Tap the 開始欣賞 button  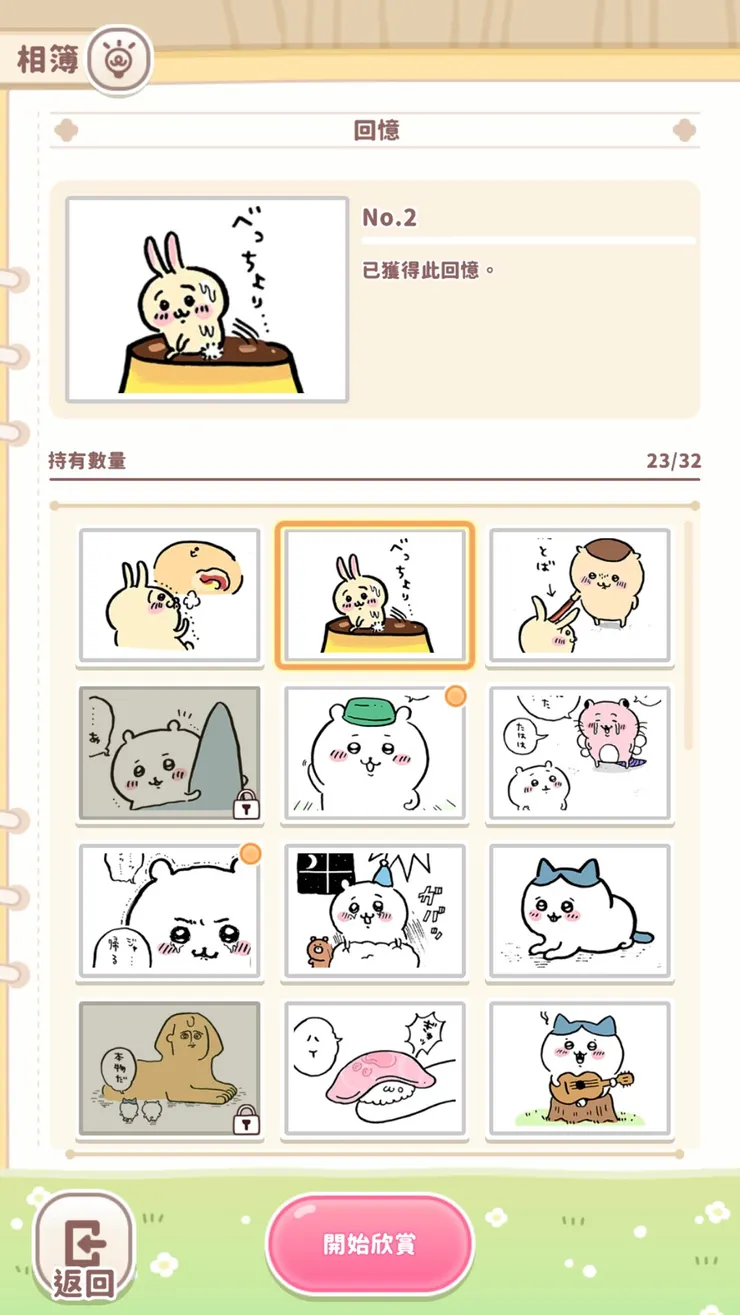369,1244
